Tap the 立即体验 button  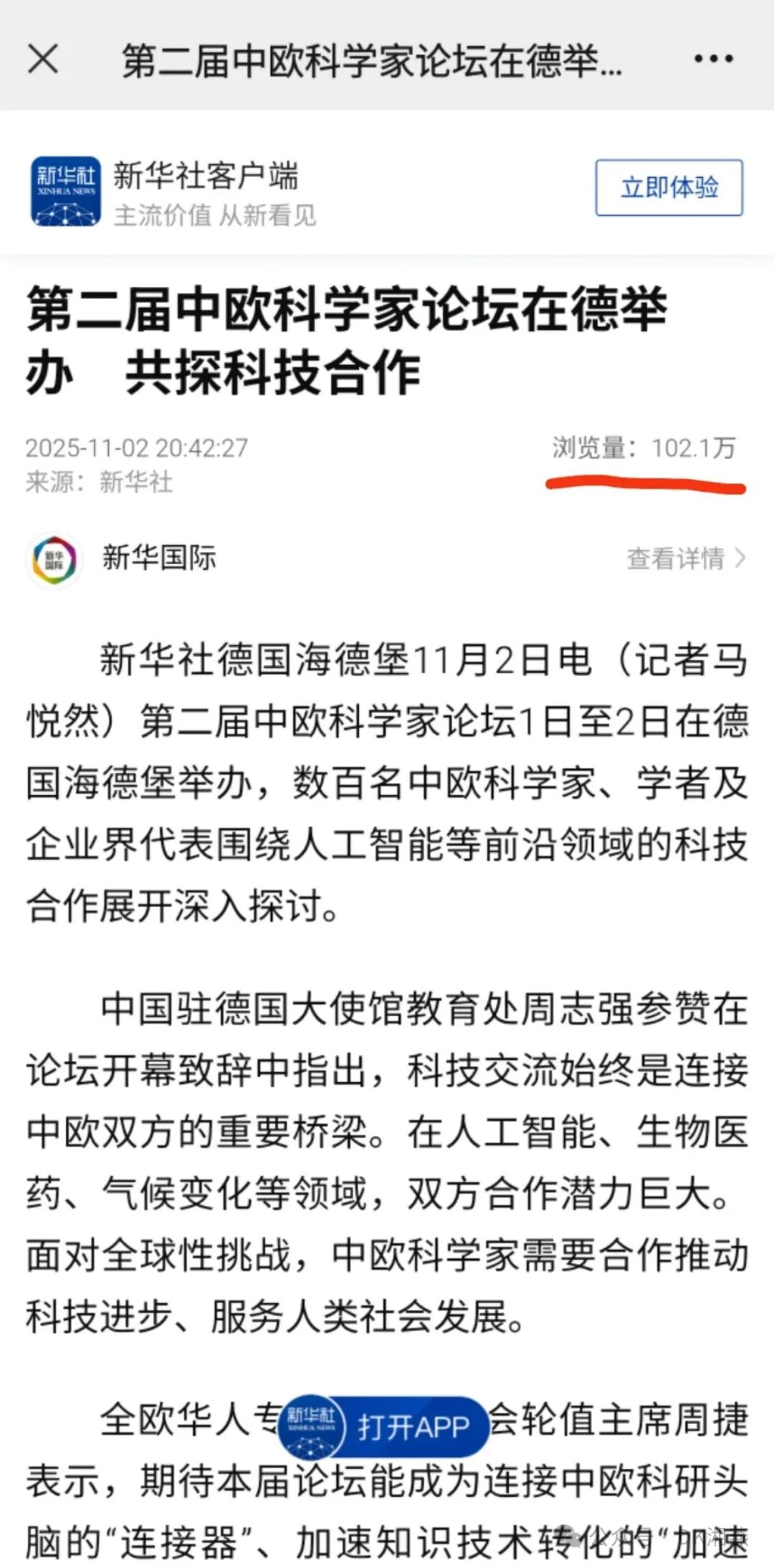point(668,188)
